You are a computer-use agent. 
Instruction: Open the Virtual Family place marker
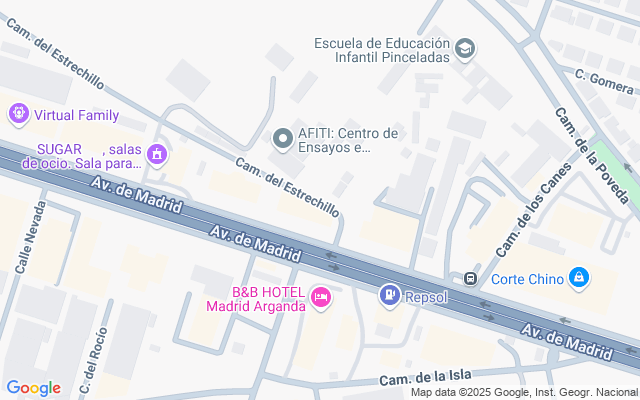[17, 114]
